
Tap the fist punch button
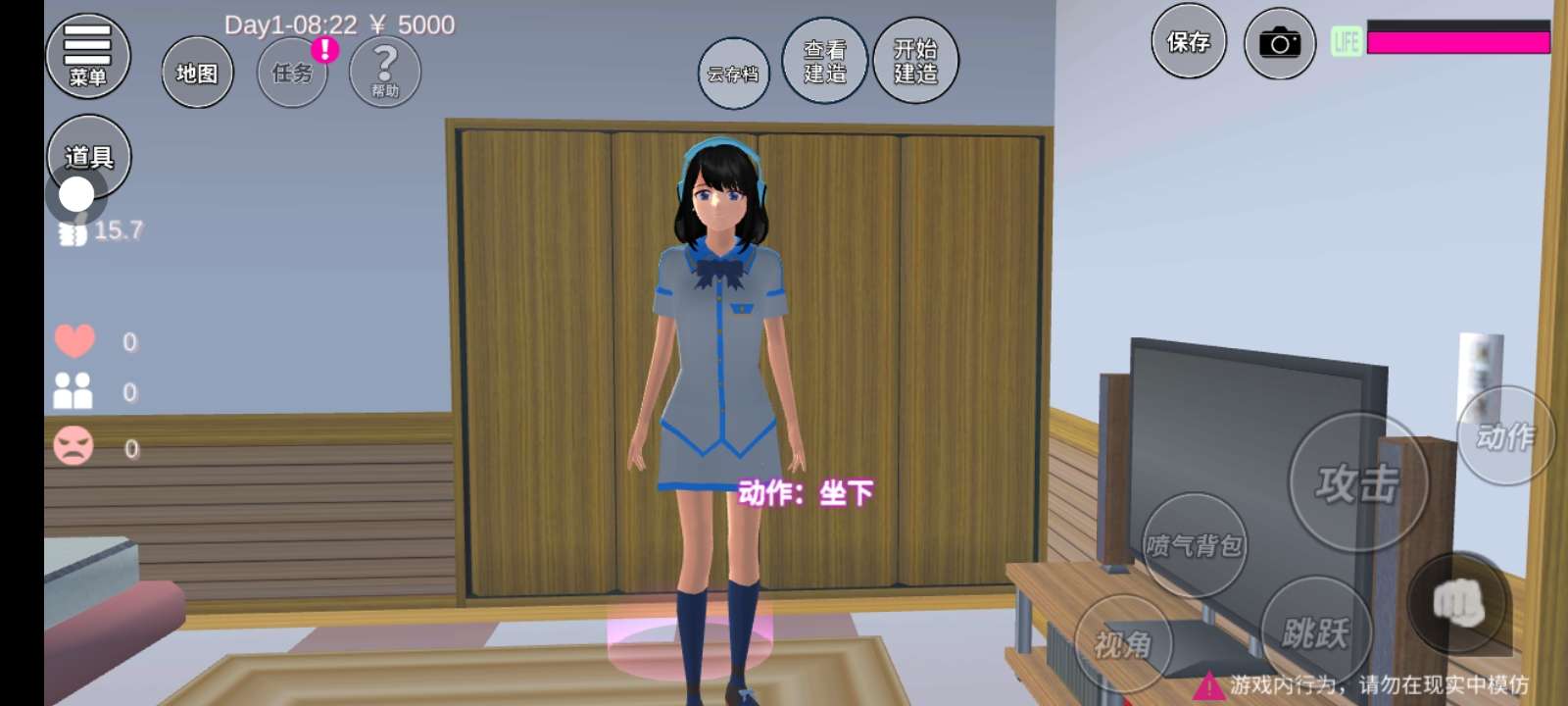1458,602
